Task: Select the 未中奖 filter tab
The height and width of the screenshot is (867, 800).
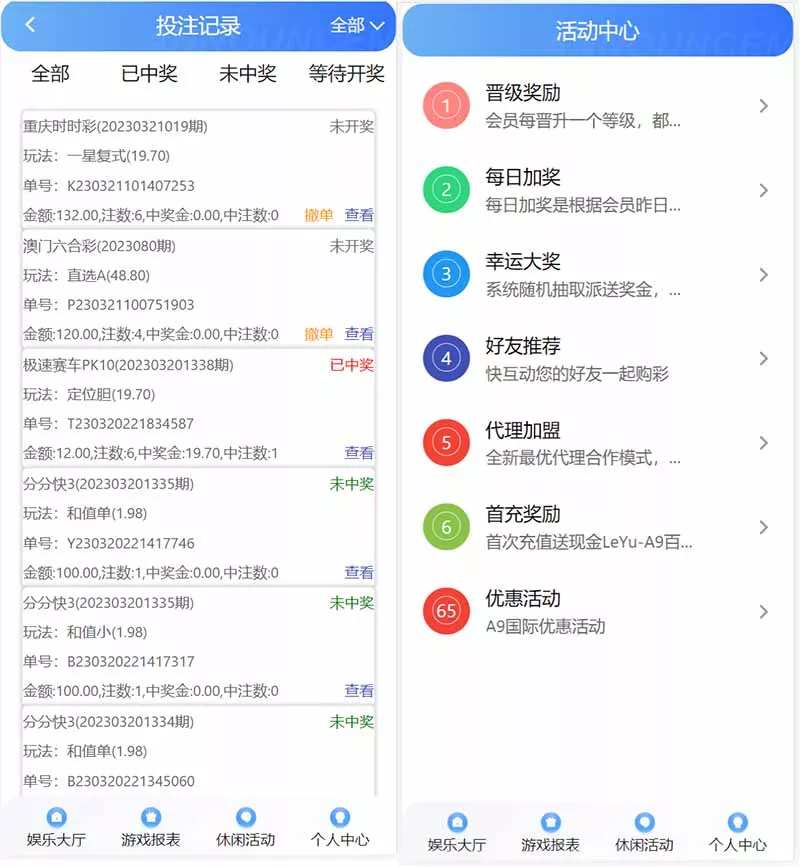Action: [248, 74]
